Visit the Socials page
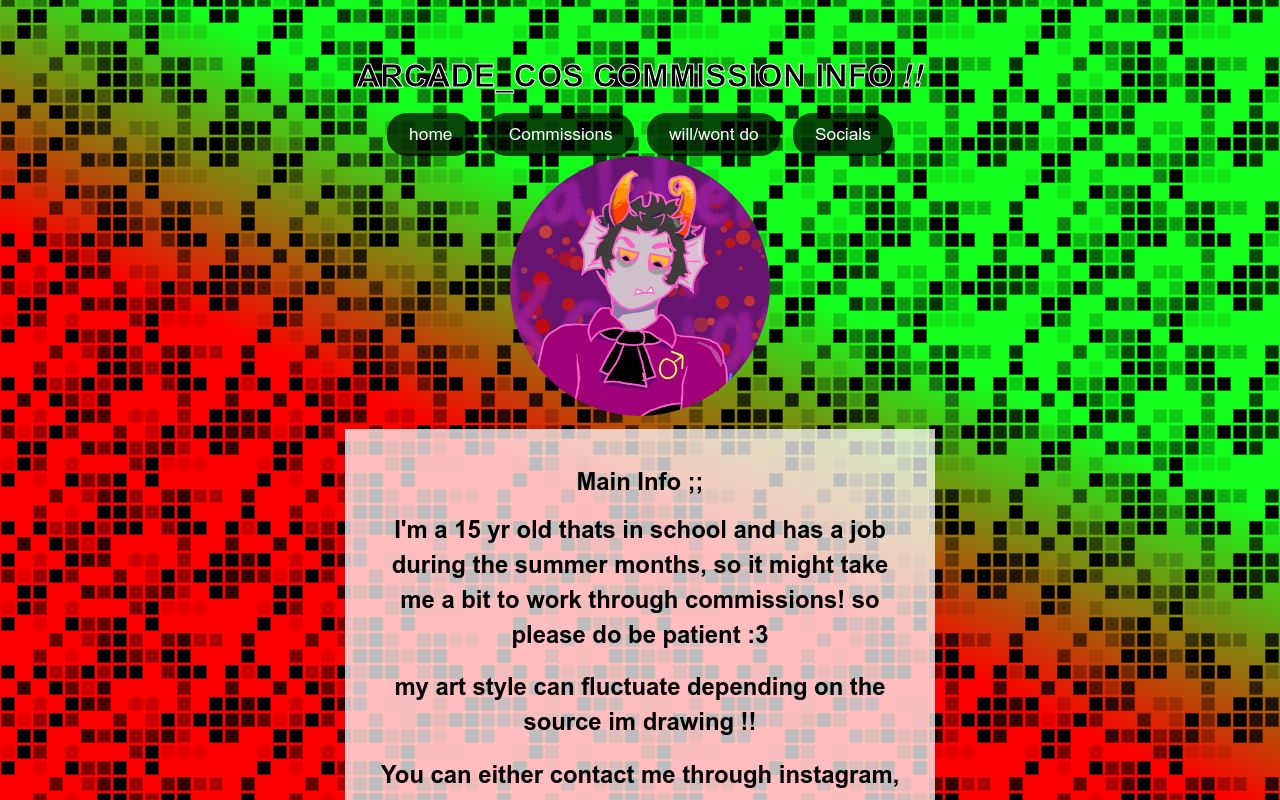 842,135
